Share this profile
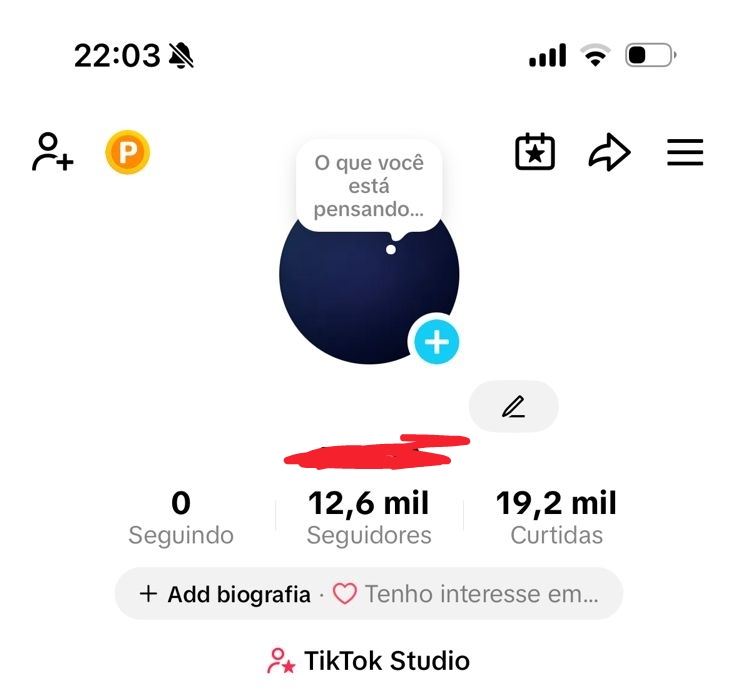 [x=609, y=153]
